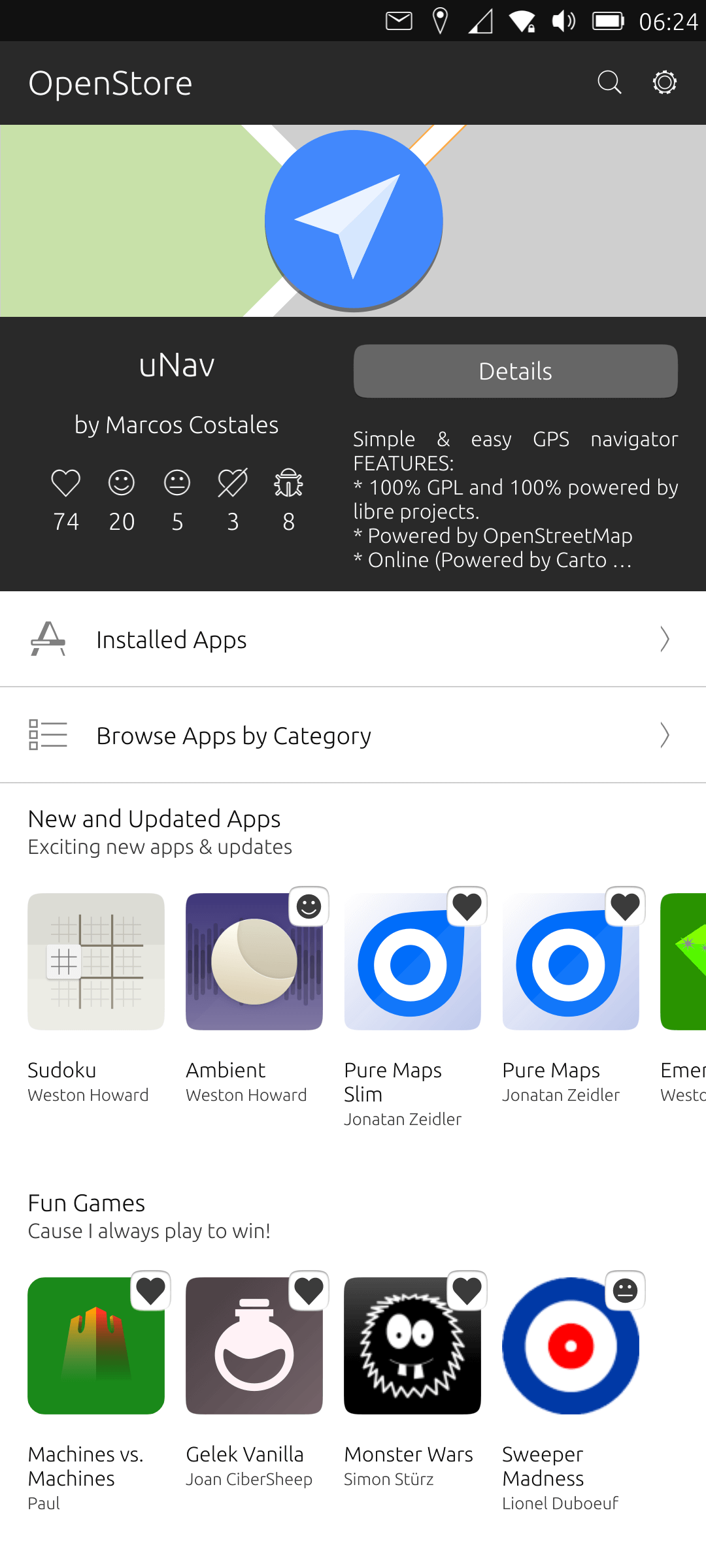706x1568 pixels.
Task: Tap the uNav featured banner image
Action: pos(353,221)
